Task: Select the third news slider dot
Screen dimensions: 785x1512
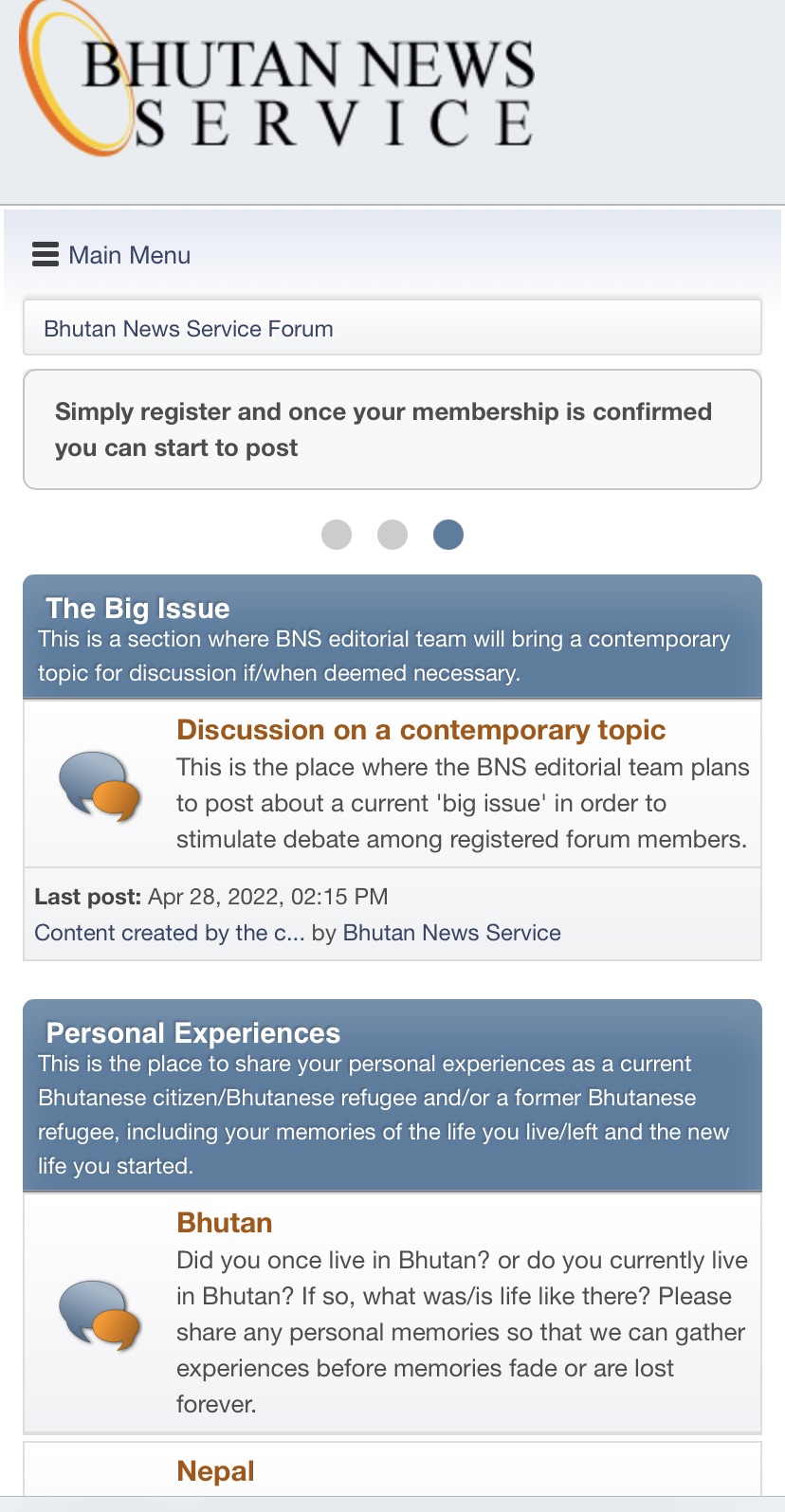Action: tap(448, 535)
